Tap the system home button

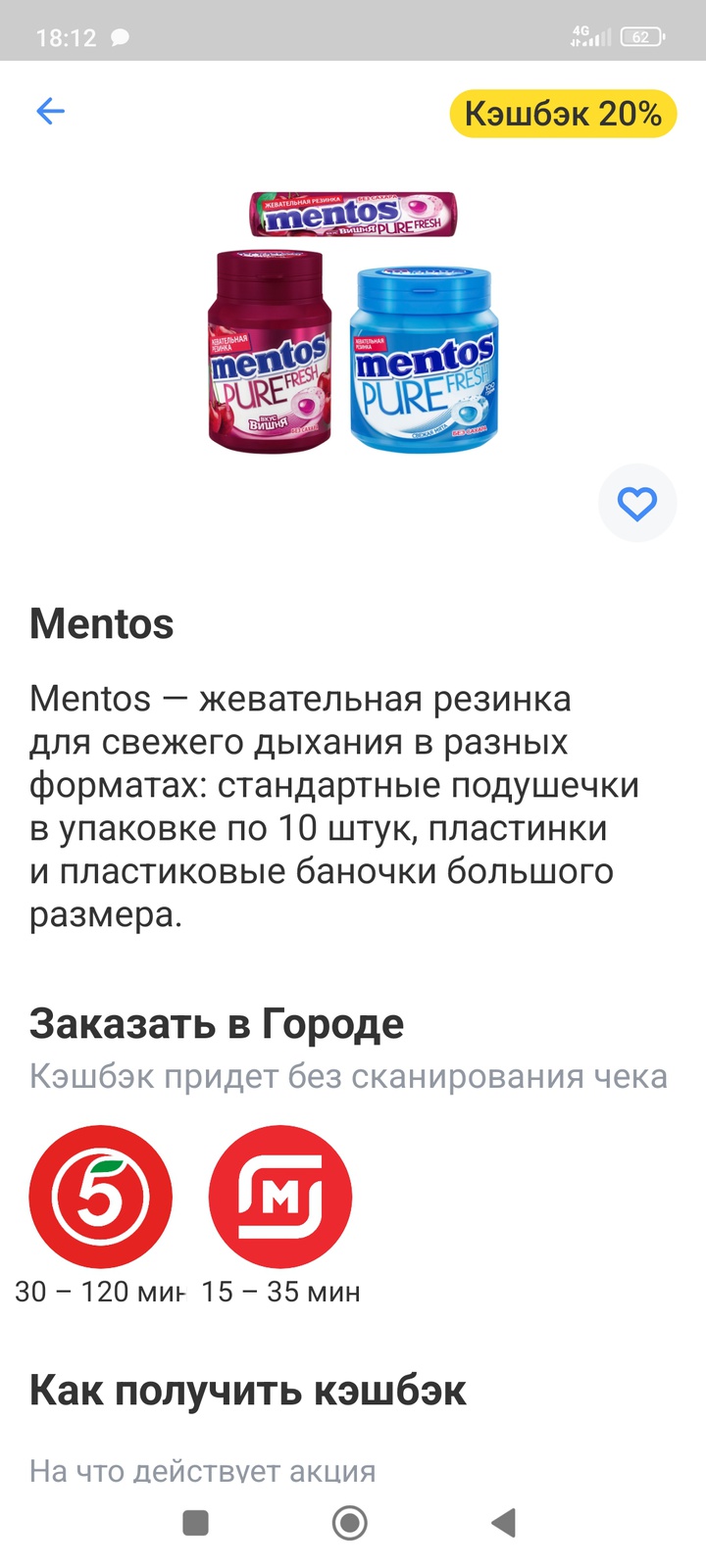(x=350, y=1523)
